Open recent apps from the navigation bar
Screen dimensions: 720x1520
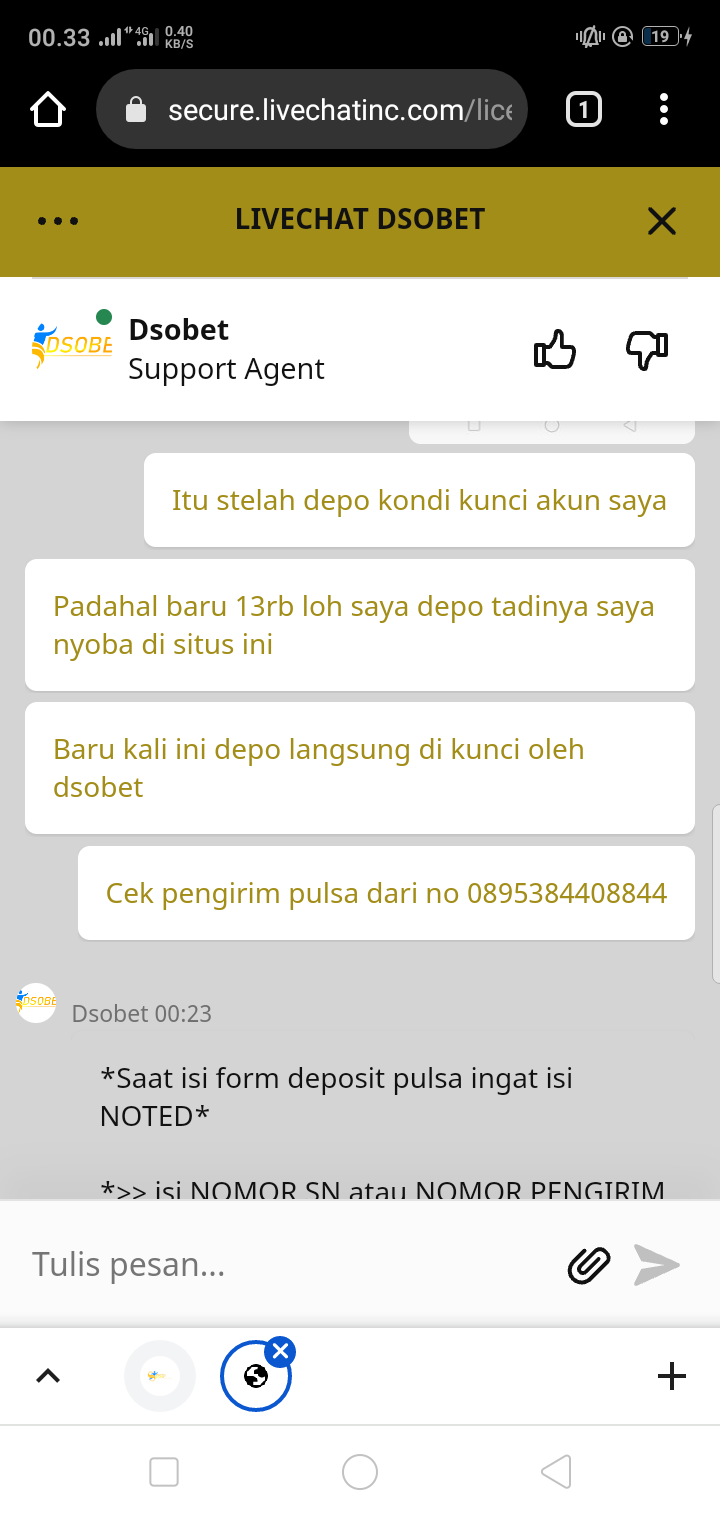point(164,1472)
